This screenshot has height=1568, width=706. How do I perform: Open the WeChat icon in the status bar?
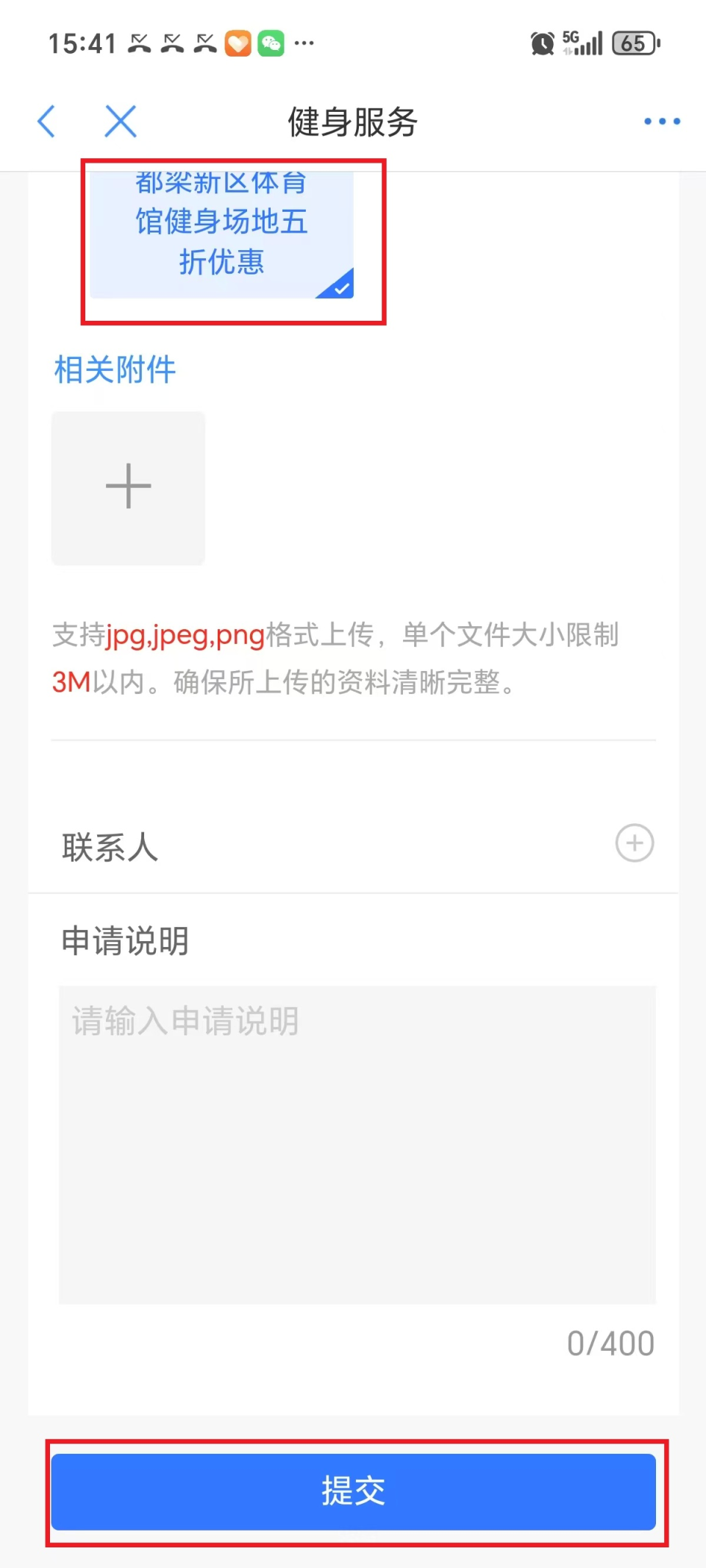pos(271,43)
